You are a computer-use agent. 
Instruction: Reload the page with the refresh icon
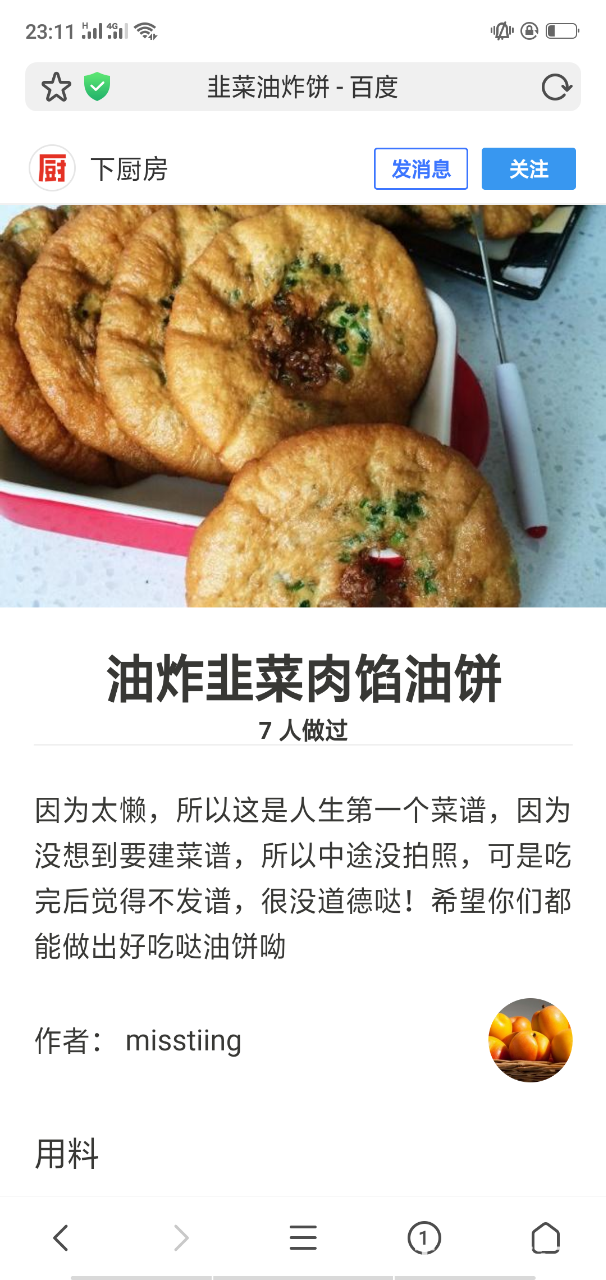coord(555,88)
